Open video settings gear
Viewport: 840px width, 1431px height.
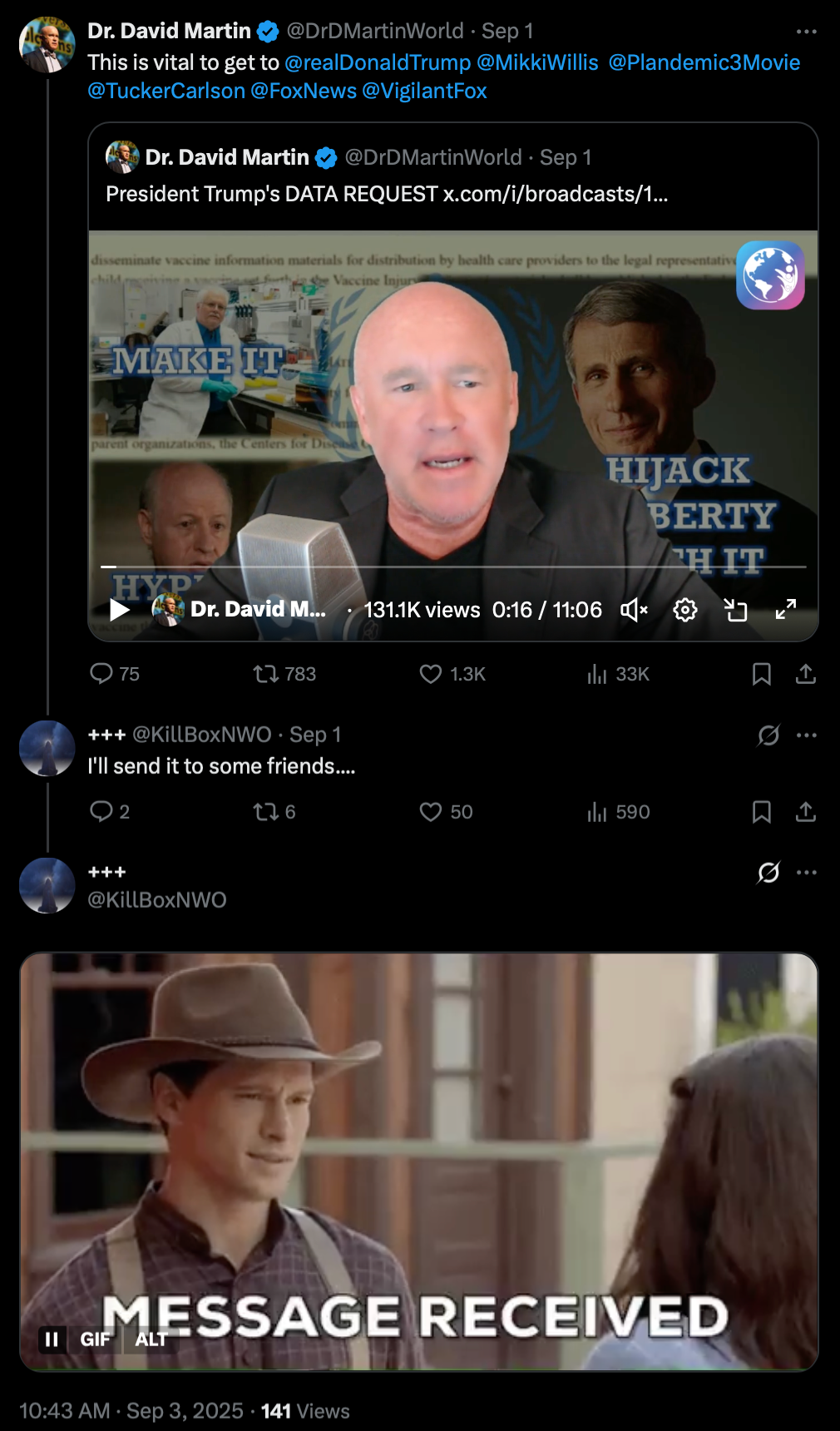pyautogui.click(x=684, y=610)
